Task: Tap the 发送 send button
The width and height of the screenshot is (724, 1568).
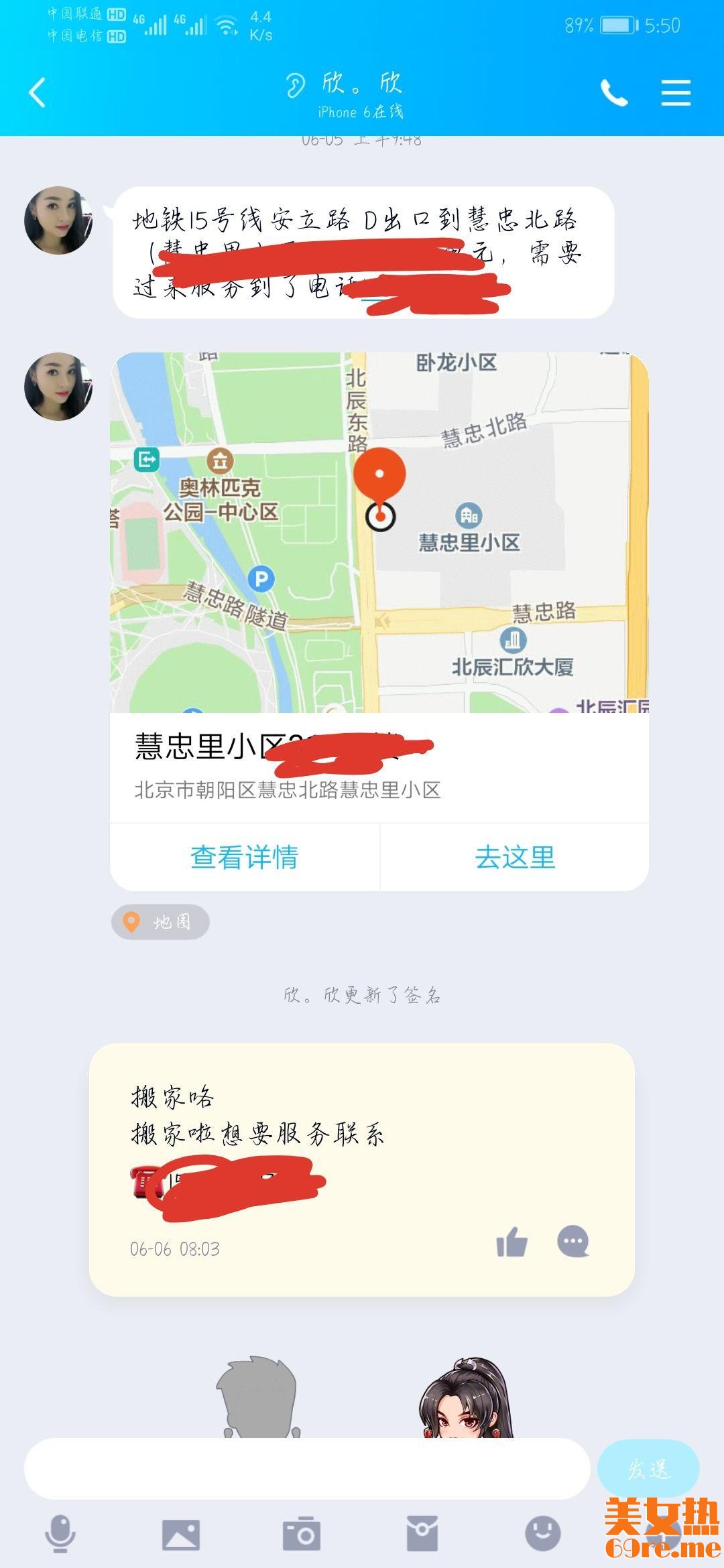Action: coord(648,1469)
